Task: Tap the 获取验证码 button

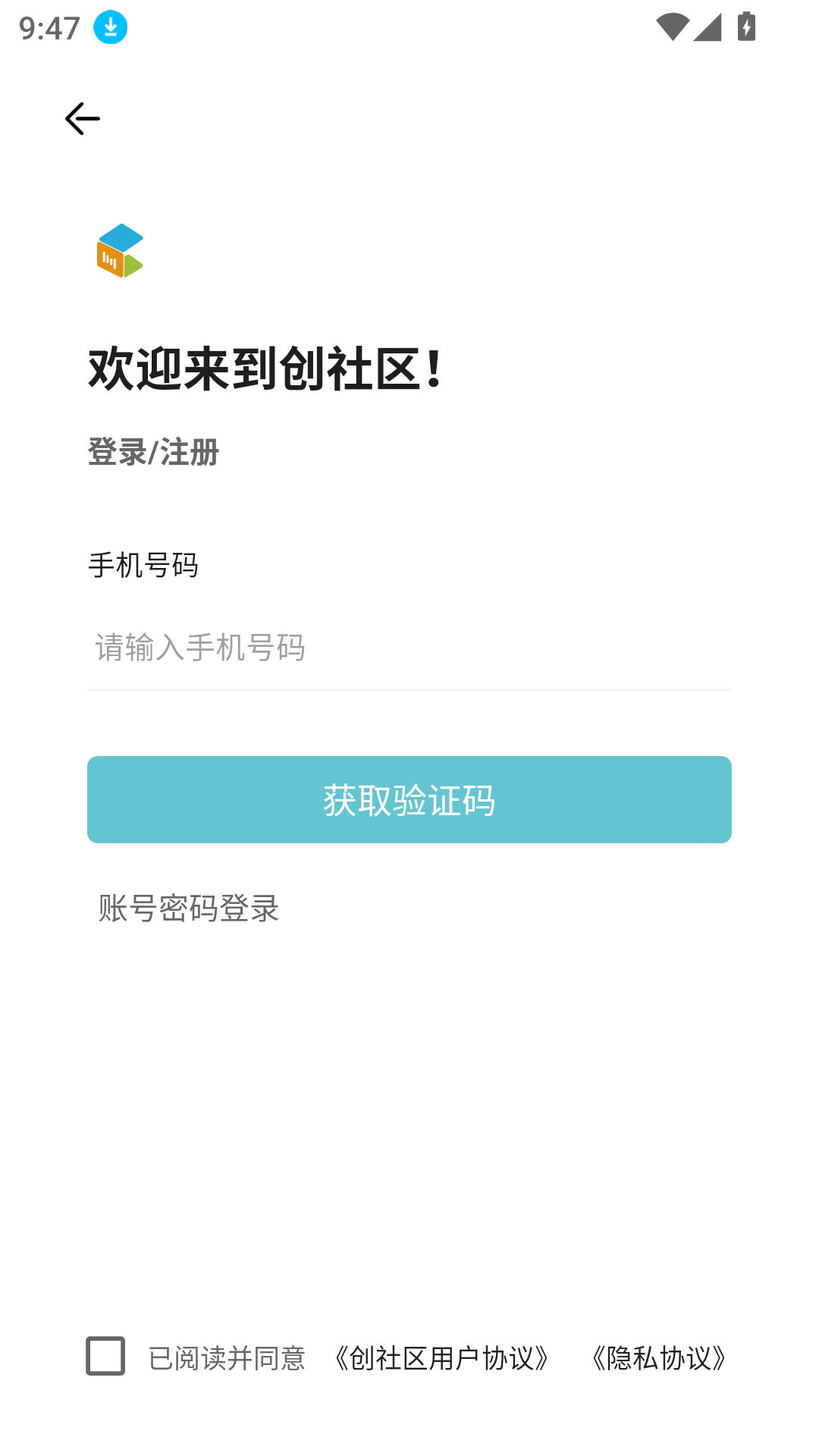Action: (409, 799)
